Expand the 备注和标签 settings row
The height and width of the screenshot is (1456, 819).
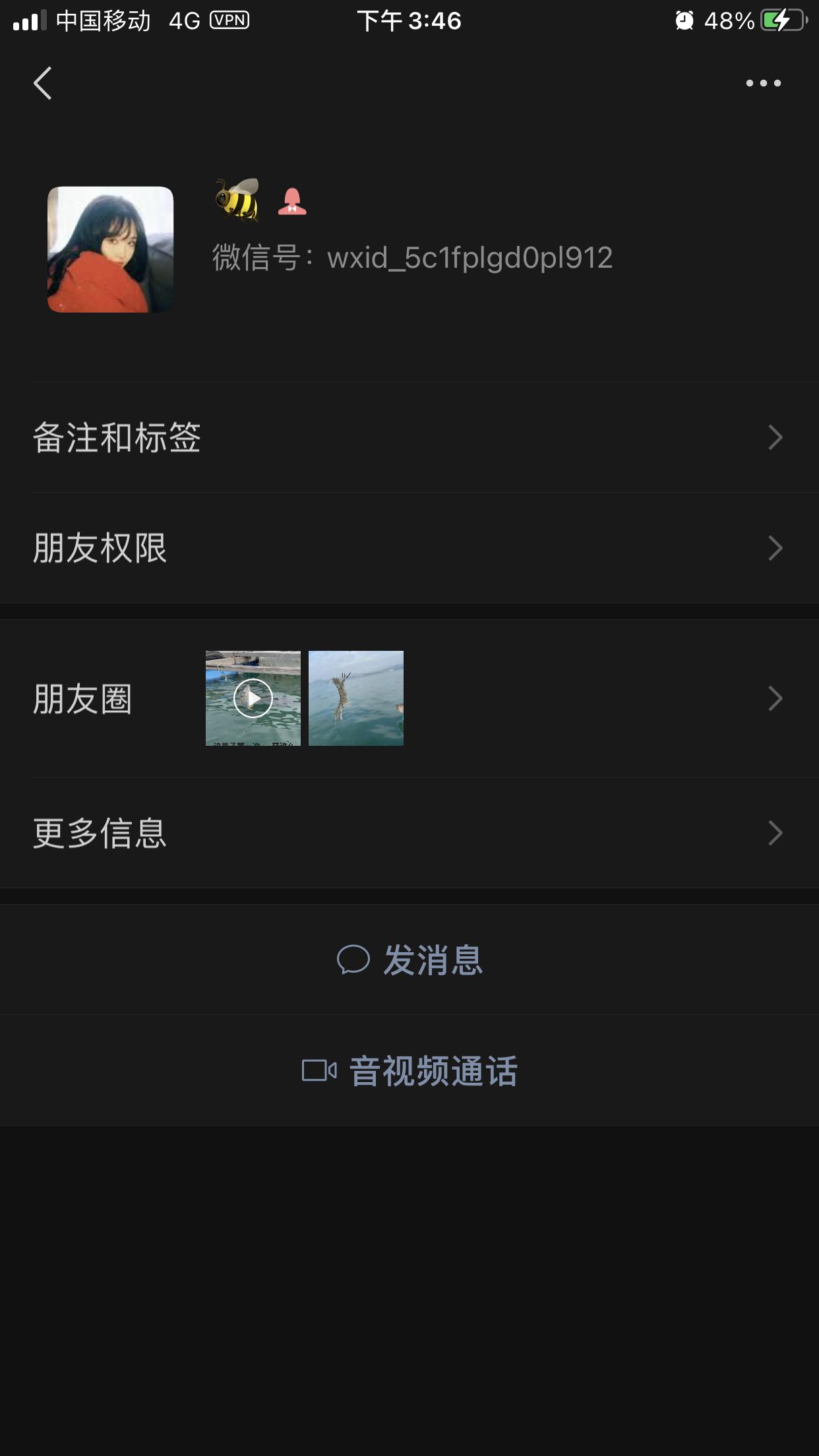pyautogui.click(x=409, y=437)
